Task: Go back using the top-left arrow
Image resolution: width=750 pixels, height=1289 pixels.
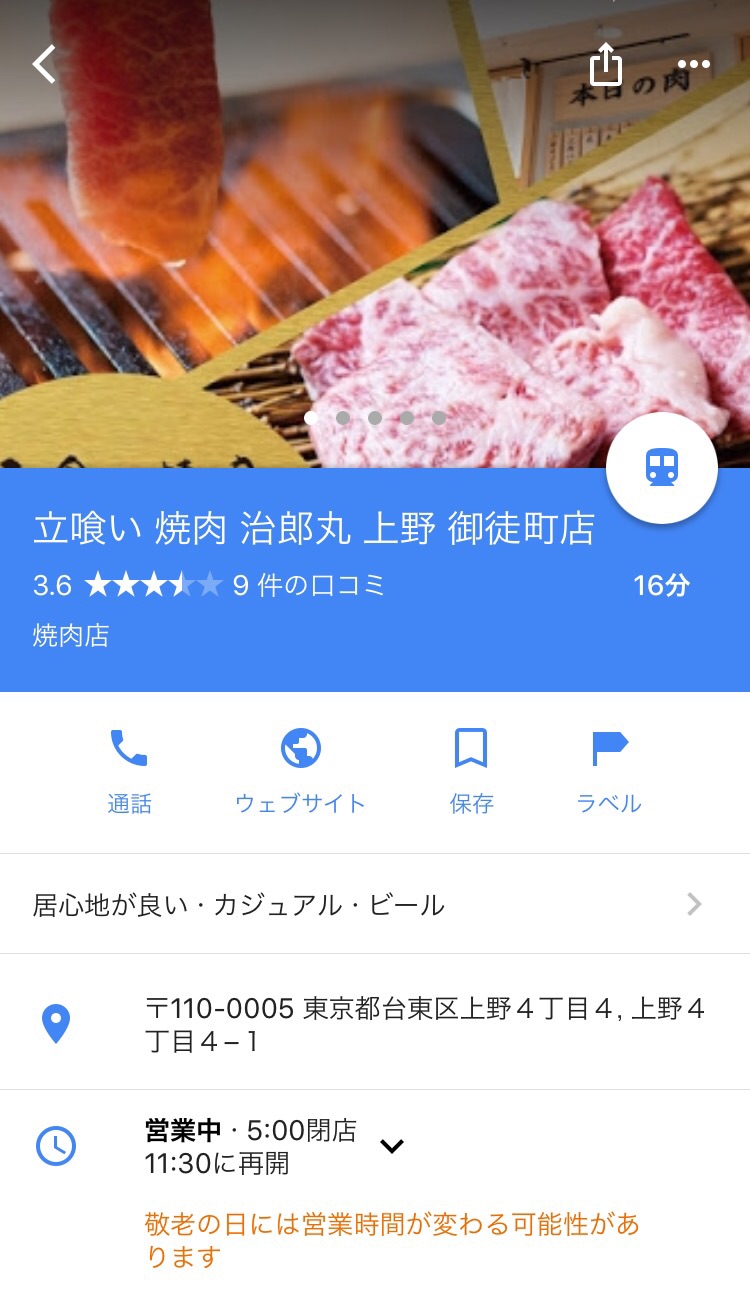Action: click(x=44, y=64)
